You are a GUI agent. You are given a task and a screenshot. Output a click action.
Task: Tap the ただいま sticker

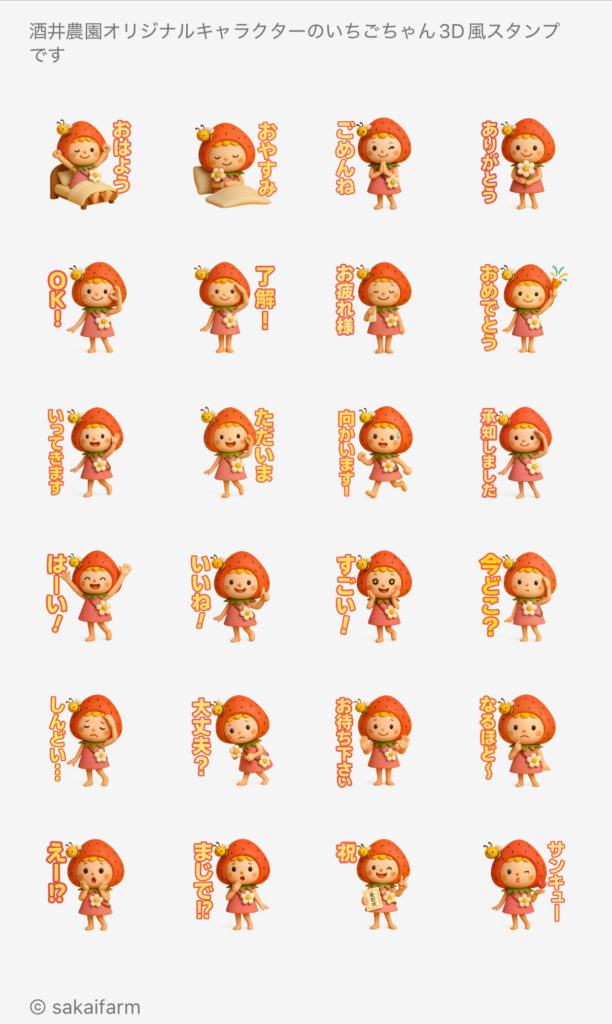click(233, 452)
